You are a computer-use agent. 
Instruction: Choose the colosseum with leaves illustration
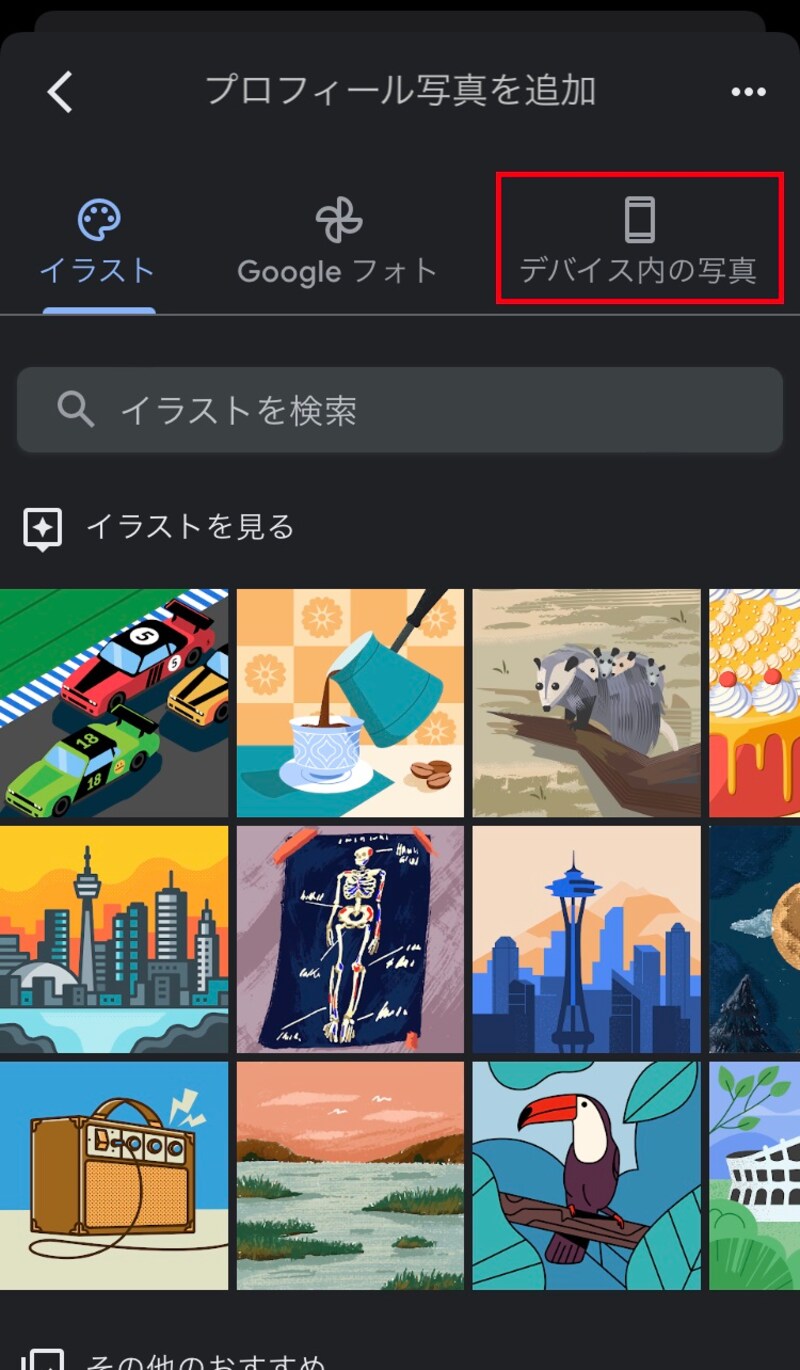point(755,1176)
